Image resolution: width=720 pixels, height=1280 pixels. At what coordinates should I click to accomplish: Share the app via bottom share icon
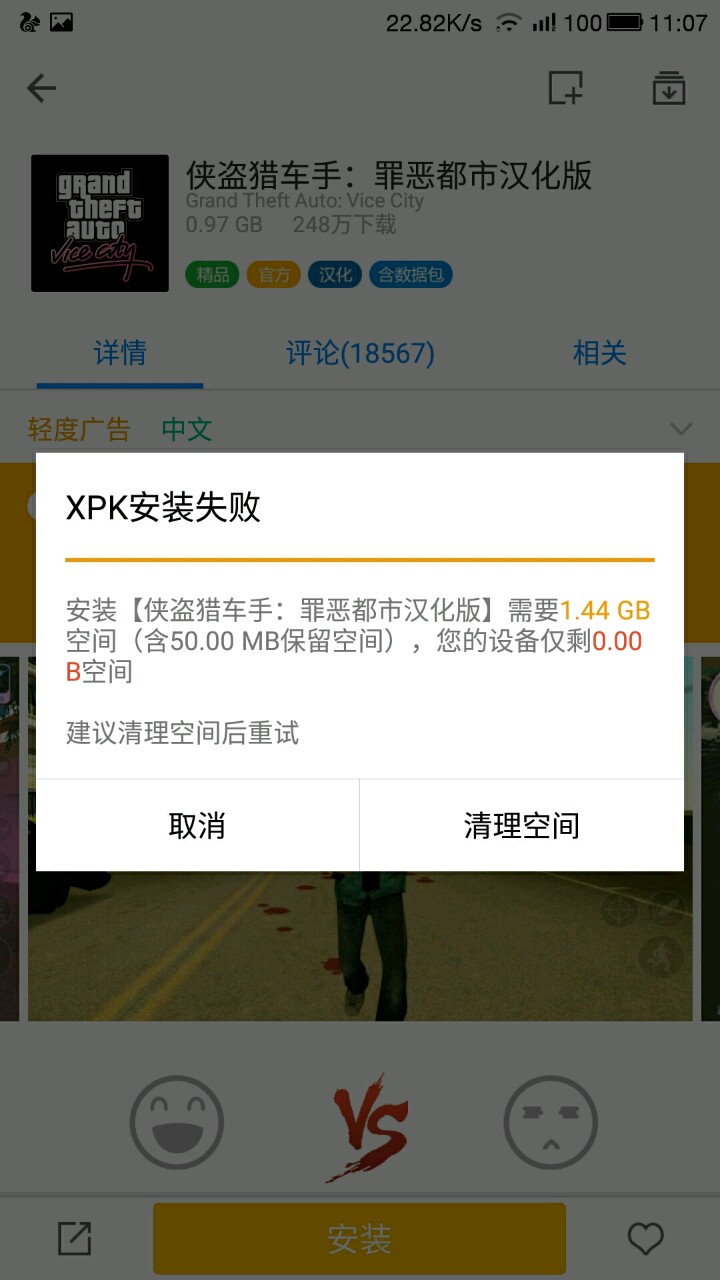(74, 1239)
